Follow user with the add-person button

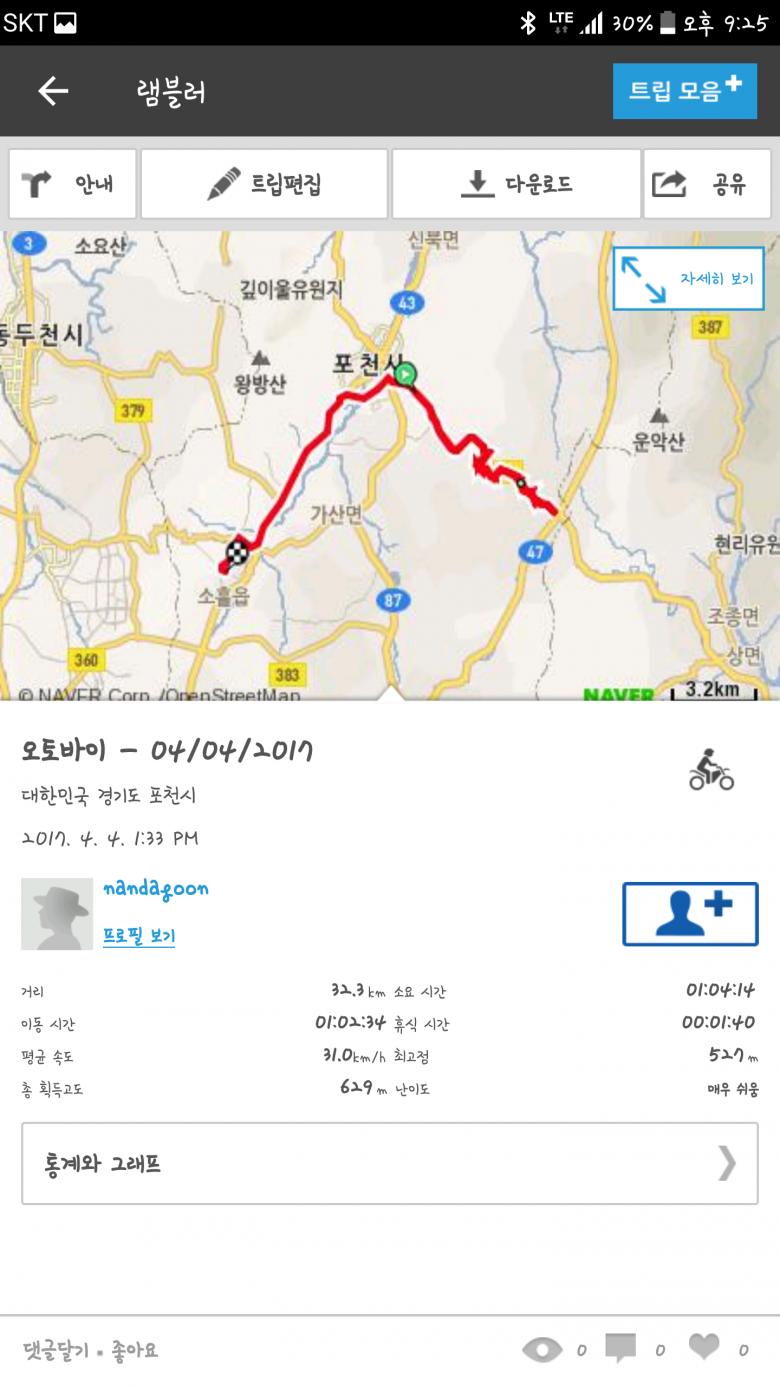[690, 914]
